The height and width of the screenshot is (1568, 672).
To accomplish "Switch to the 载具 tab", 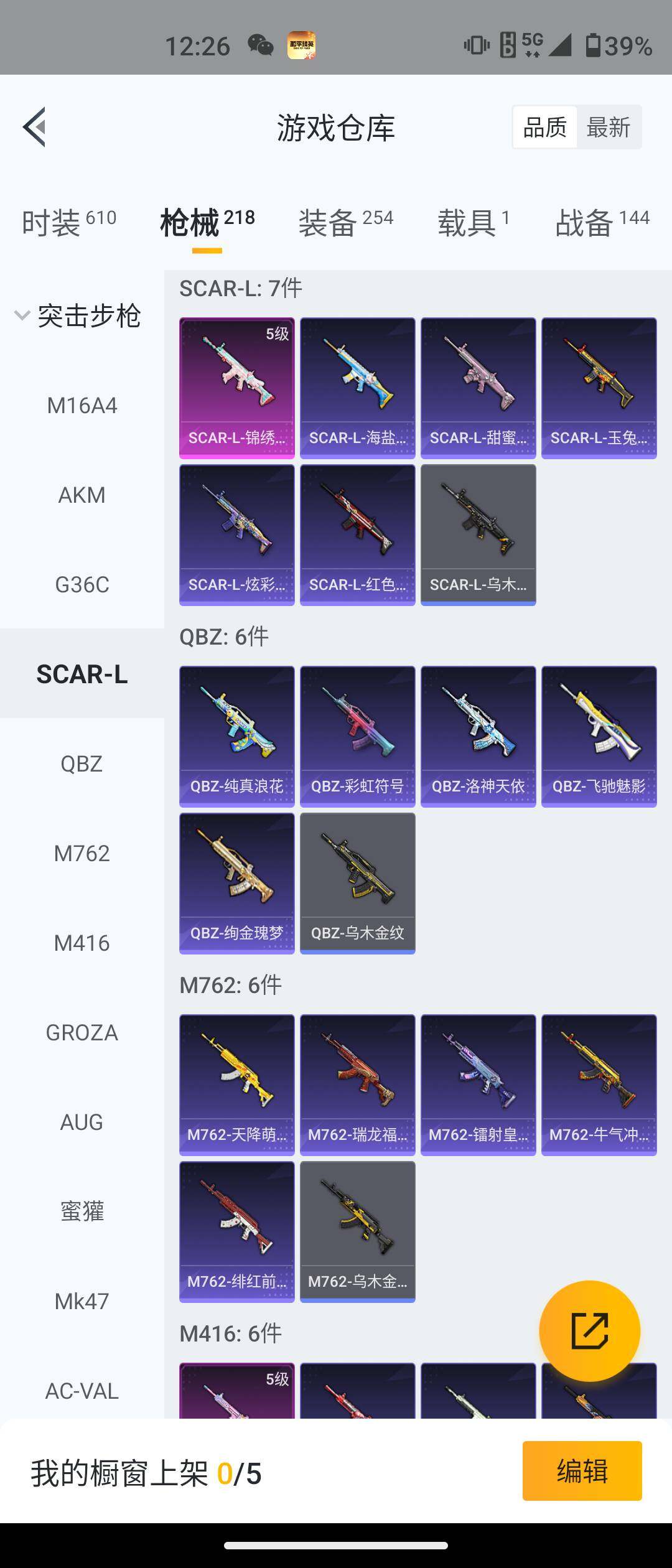I will coord(473,222).
